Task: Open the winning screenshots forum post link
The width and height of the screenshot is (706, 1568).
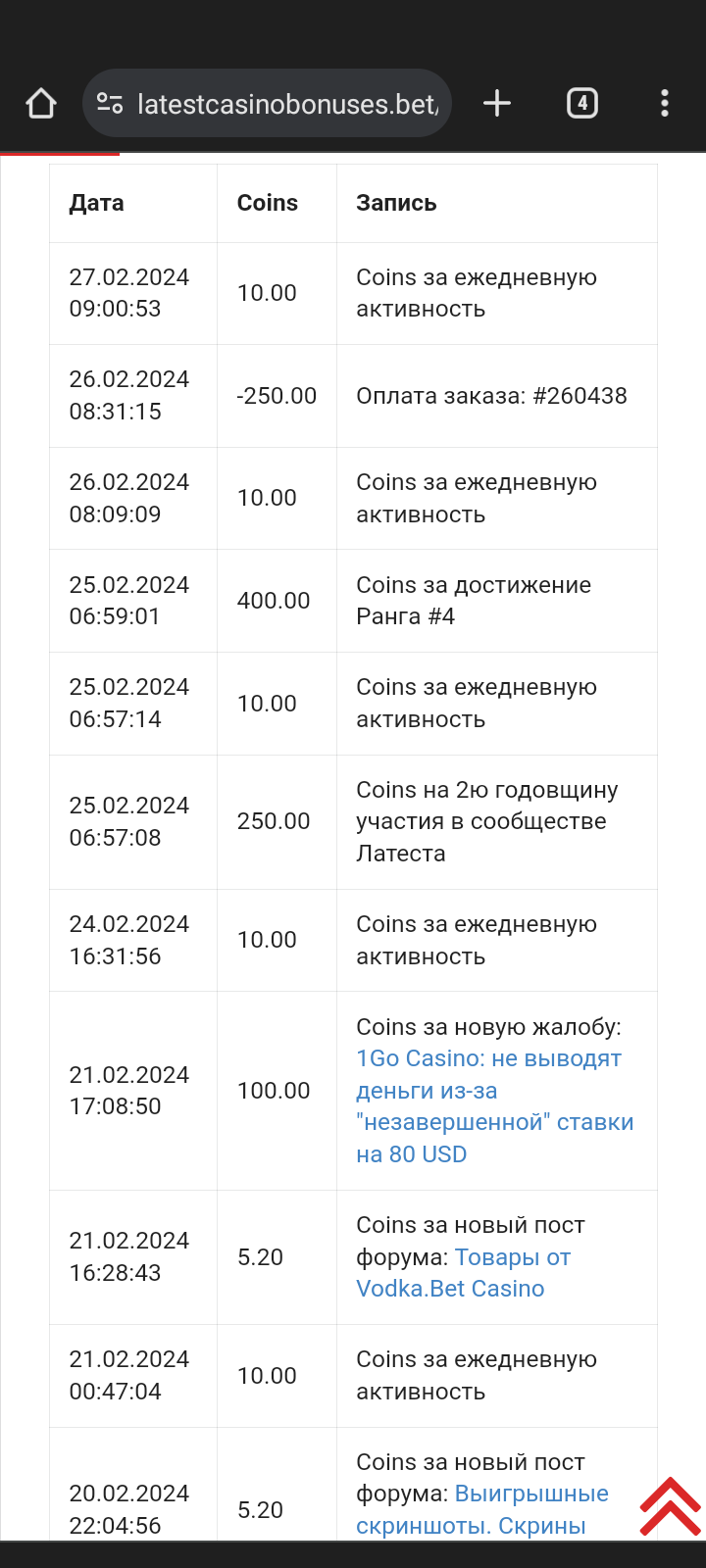Action: click(530, 1494)
